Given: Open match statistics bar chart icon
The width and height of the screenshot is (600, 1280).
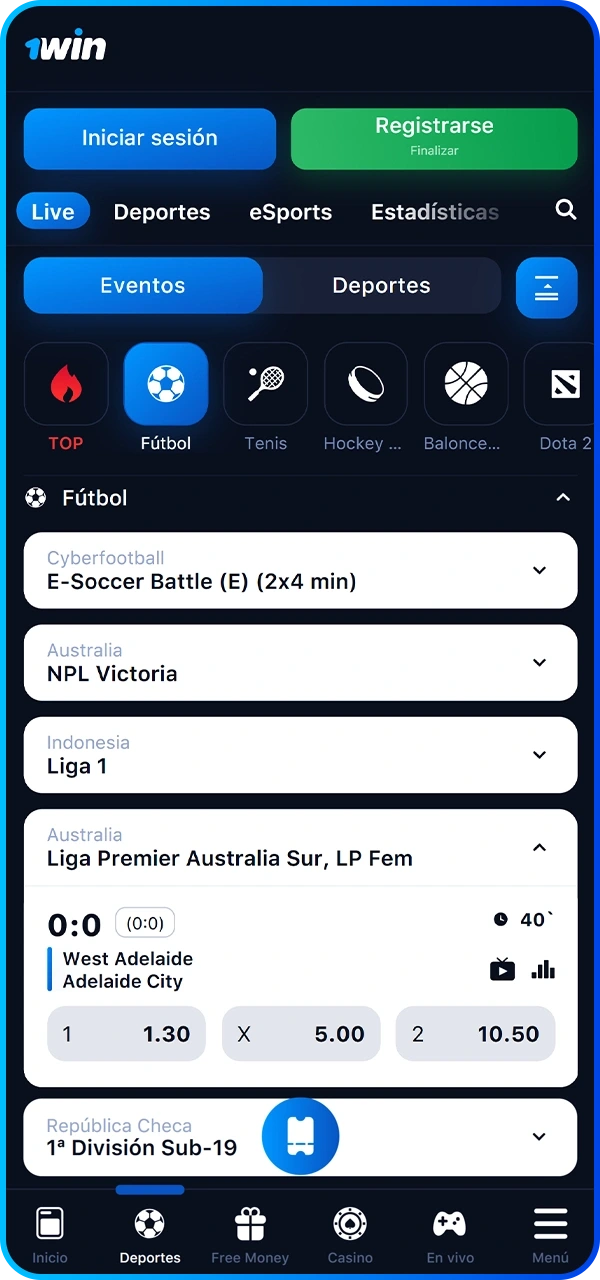Looking at the screenshot, I should pyautogui.click(x=543, y=969).
